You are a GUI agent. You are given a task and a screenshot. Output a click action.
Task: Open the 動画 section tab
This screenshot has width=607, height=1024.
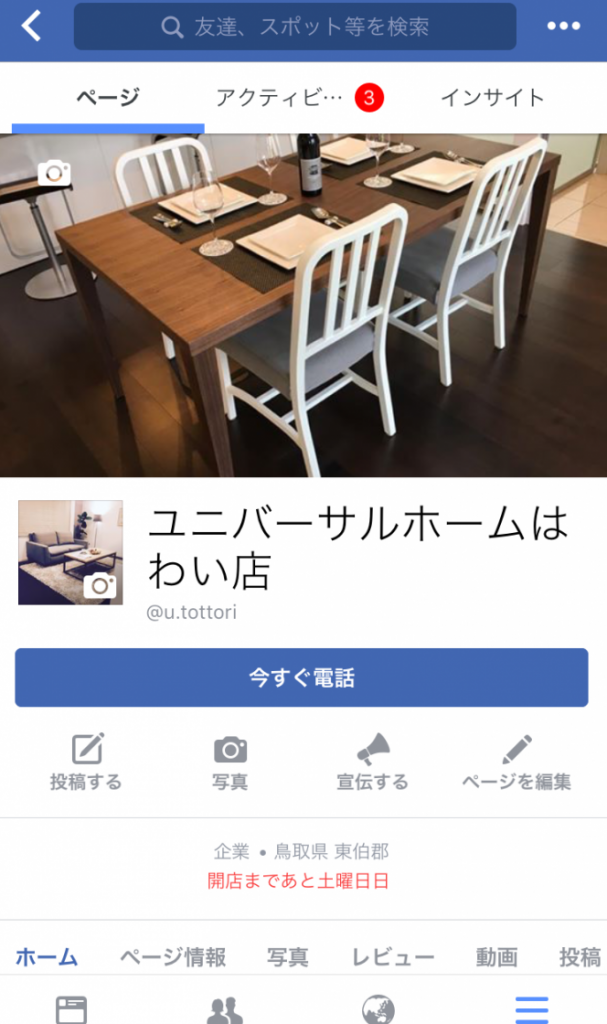click(496, 957)
